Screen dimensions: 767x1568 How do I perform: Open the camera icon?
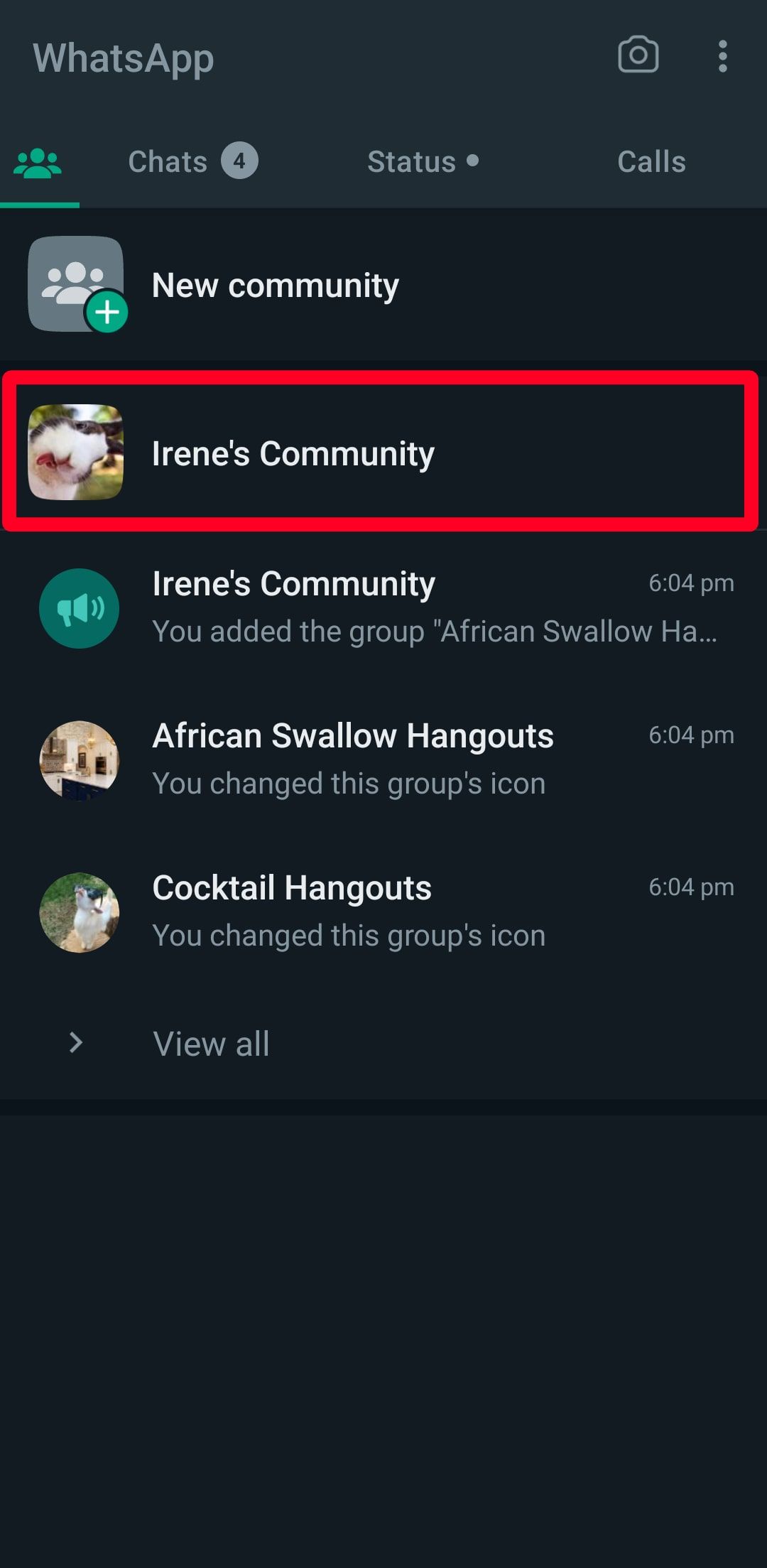[637, 55]
